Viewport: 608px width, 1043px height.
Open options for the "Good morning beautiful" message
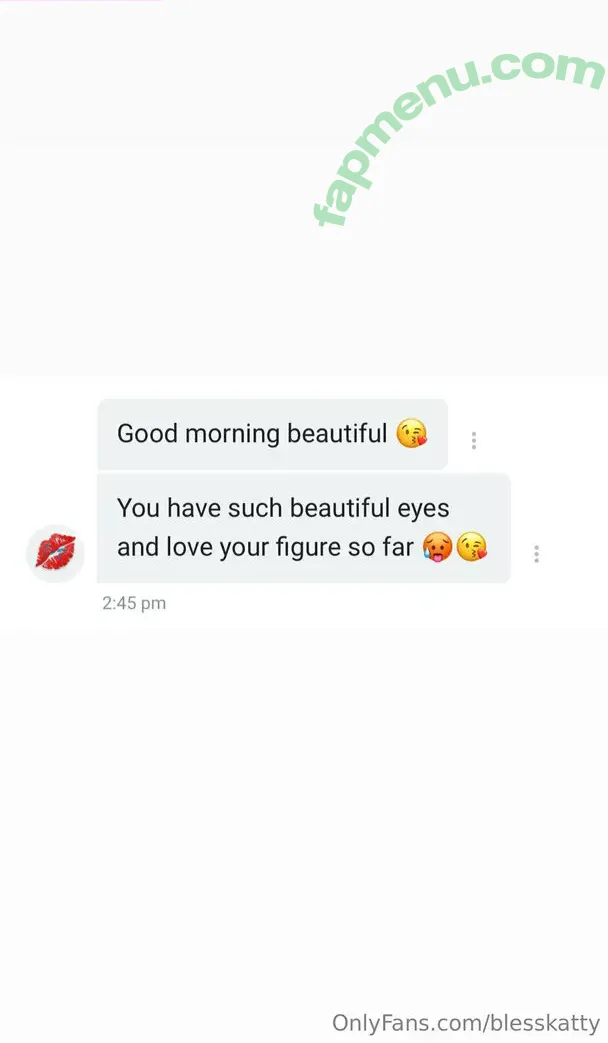pyautogui.click(x=473, y=440)
